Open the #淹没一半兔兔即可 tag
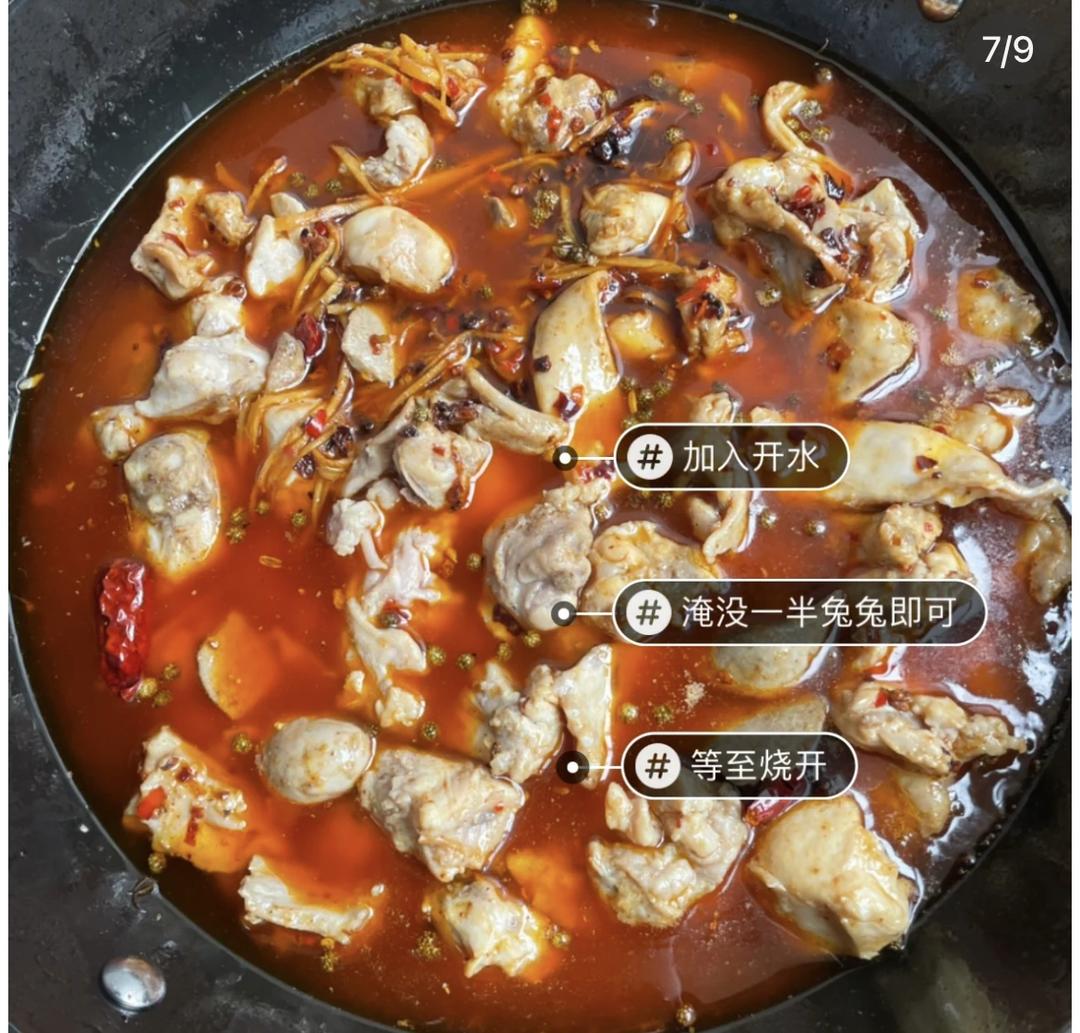This screenshot has width=1080, height=1033. click(799, 612)
